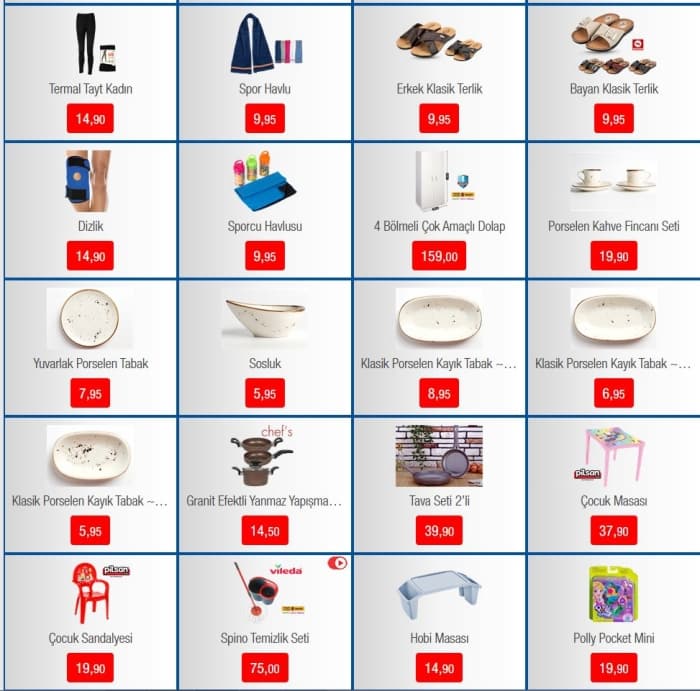Image resolution: width=700 pixels, height=691 pixels.
Task: Open Erkek Klasik Terlik details
Action: [439, 89]
